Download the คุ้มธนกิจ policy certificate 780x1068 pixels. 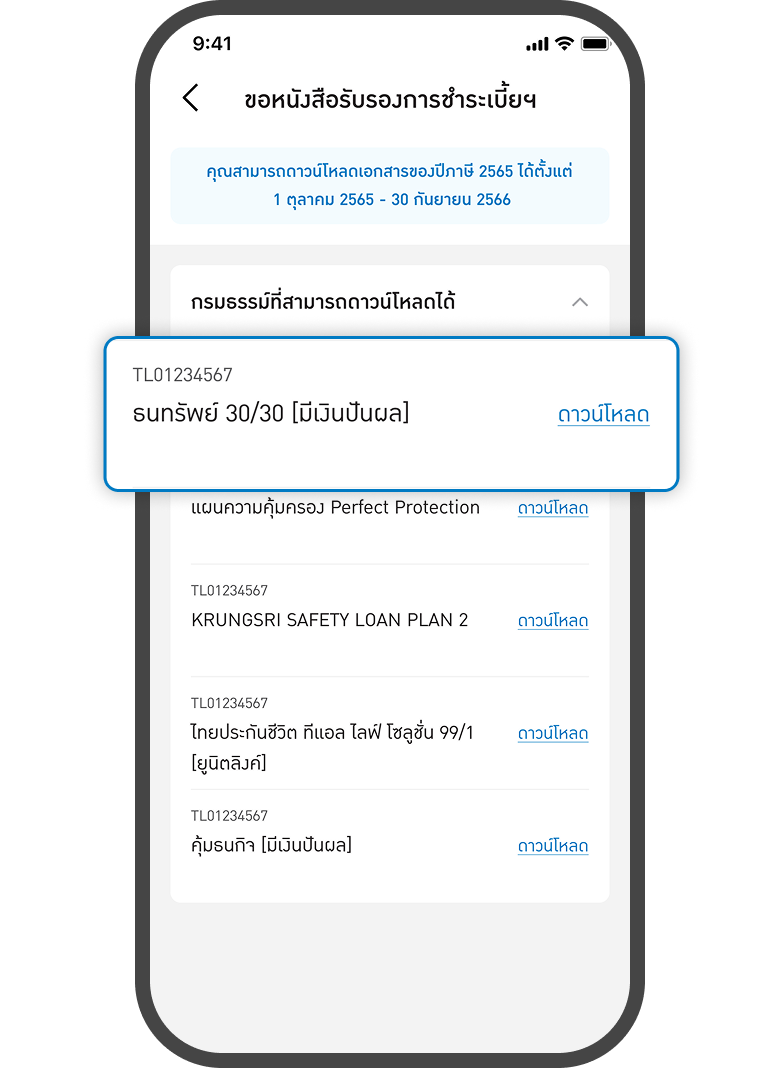[552, 845]
